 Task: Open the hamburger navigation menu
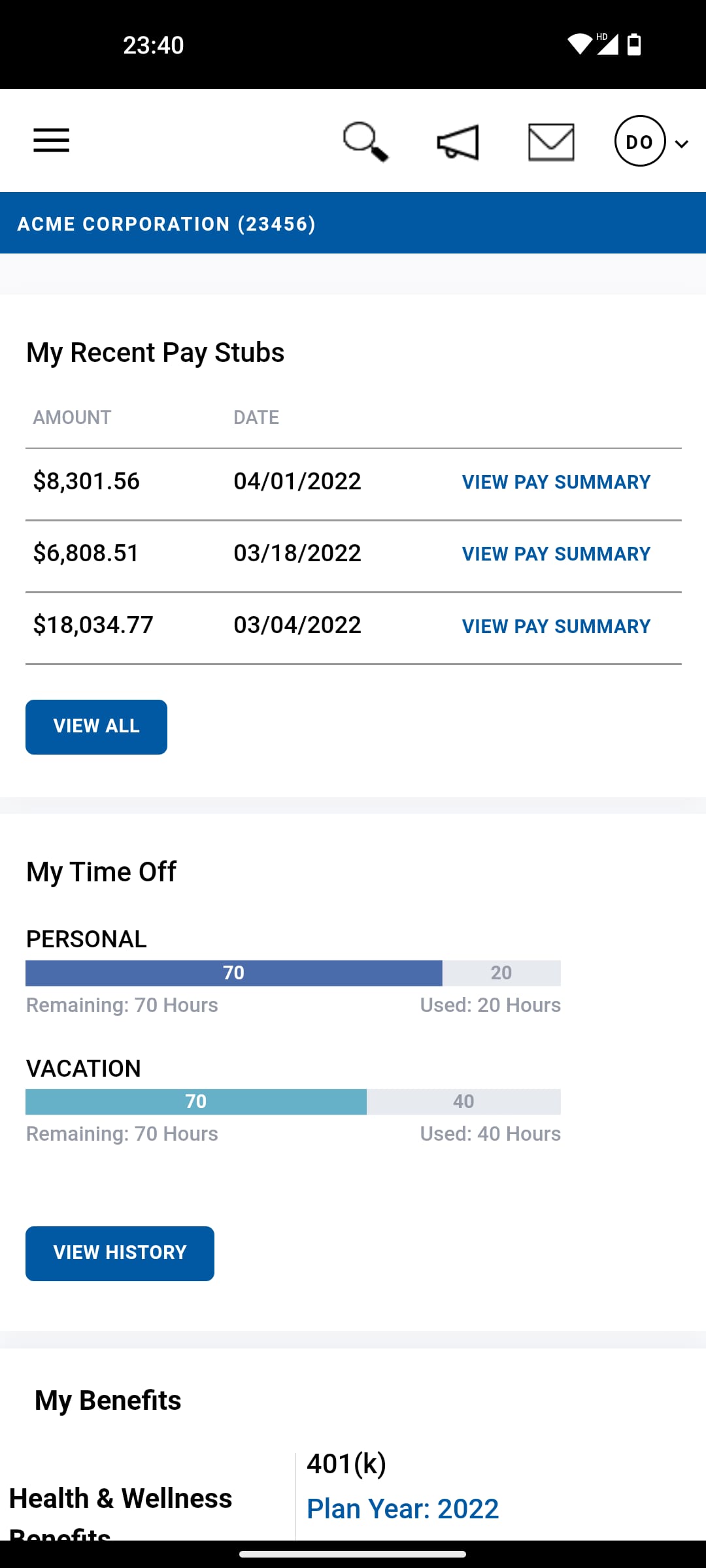[51, 140]
